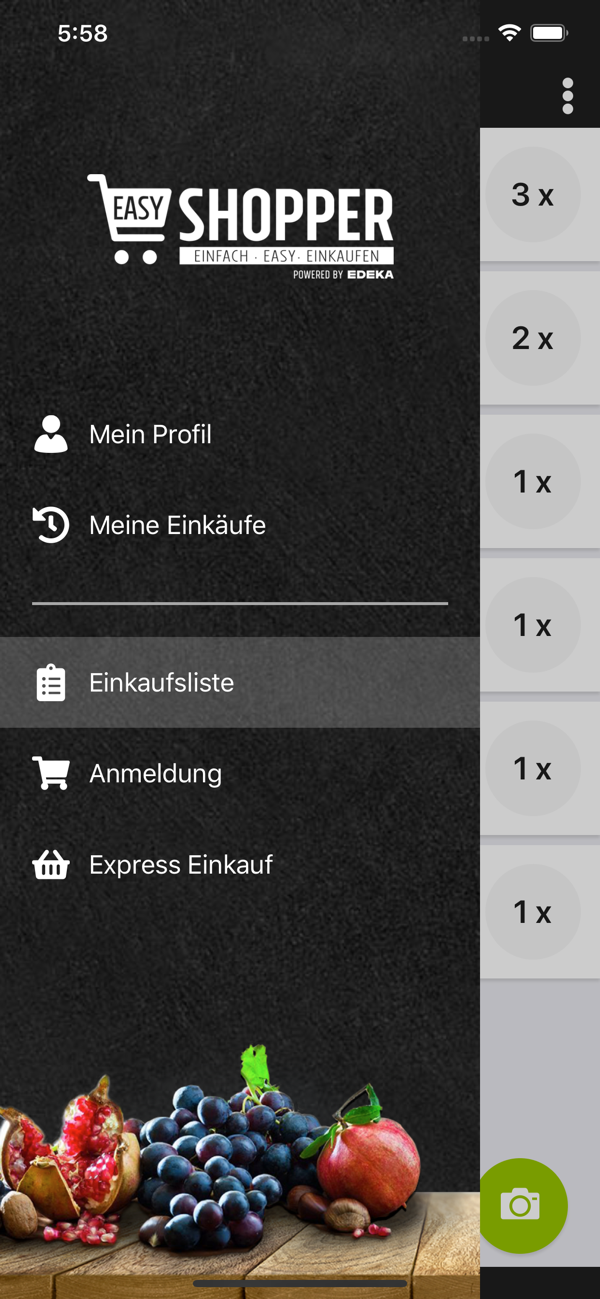Start an Express Einkauf
Screen dimensions: 600x1299
point(180,865)
